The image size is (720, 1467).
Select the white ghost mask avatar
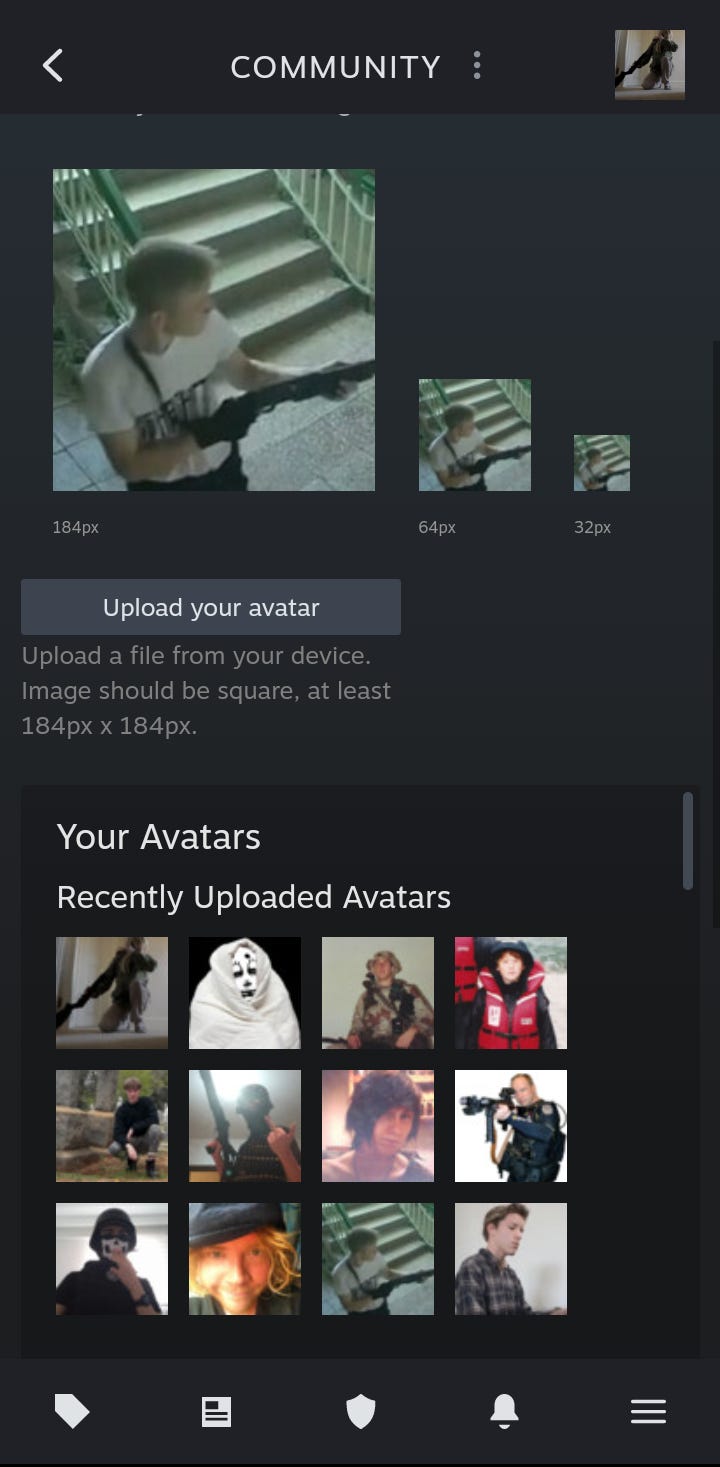pos(245,993)
